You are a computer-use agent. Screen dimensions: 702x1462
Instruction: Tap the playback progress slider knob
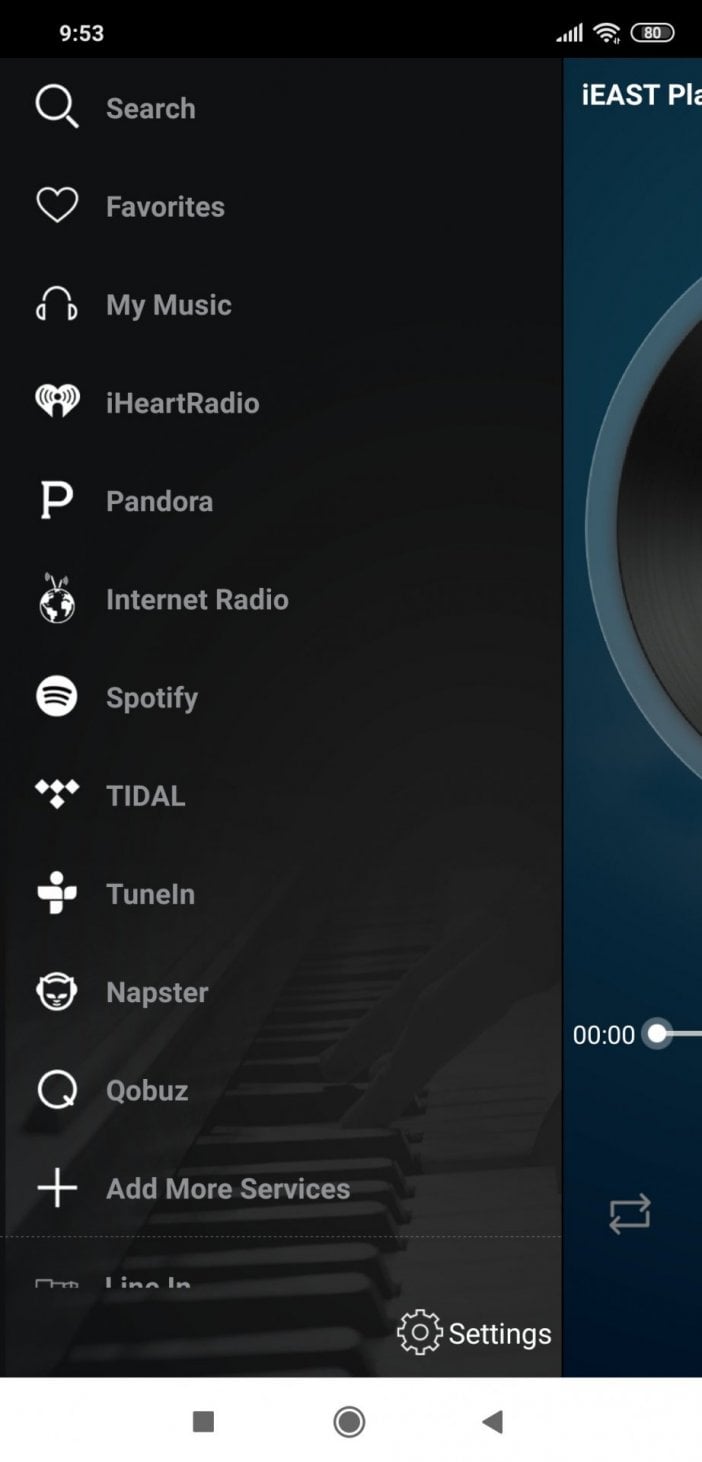(x=657, y=1034)
